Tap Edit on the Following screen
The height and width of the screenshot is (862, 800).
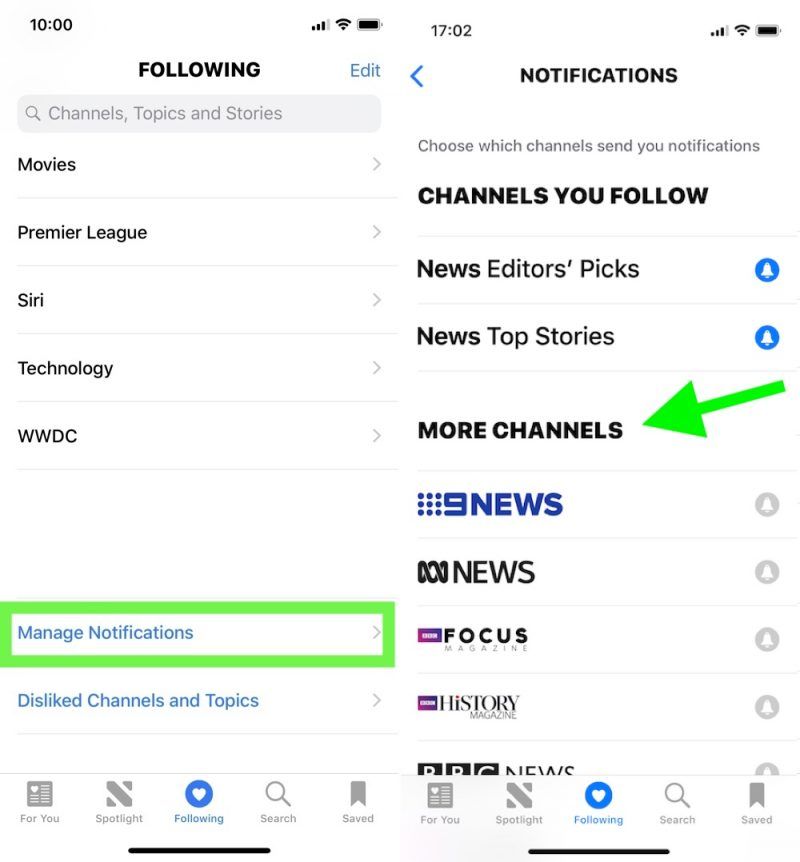pos(364,70)
